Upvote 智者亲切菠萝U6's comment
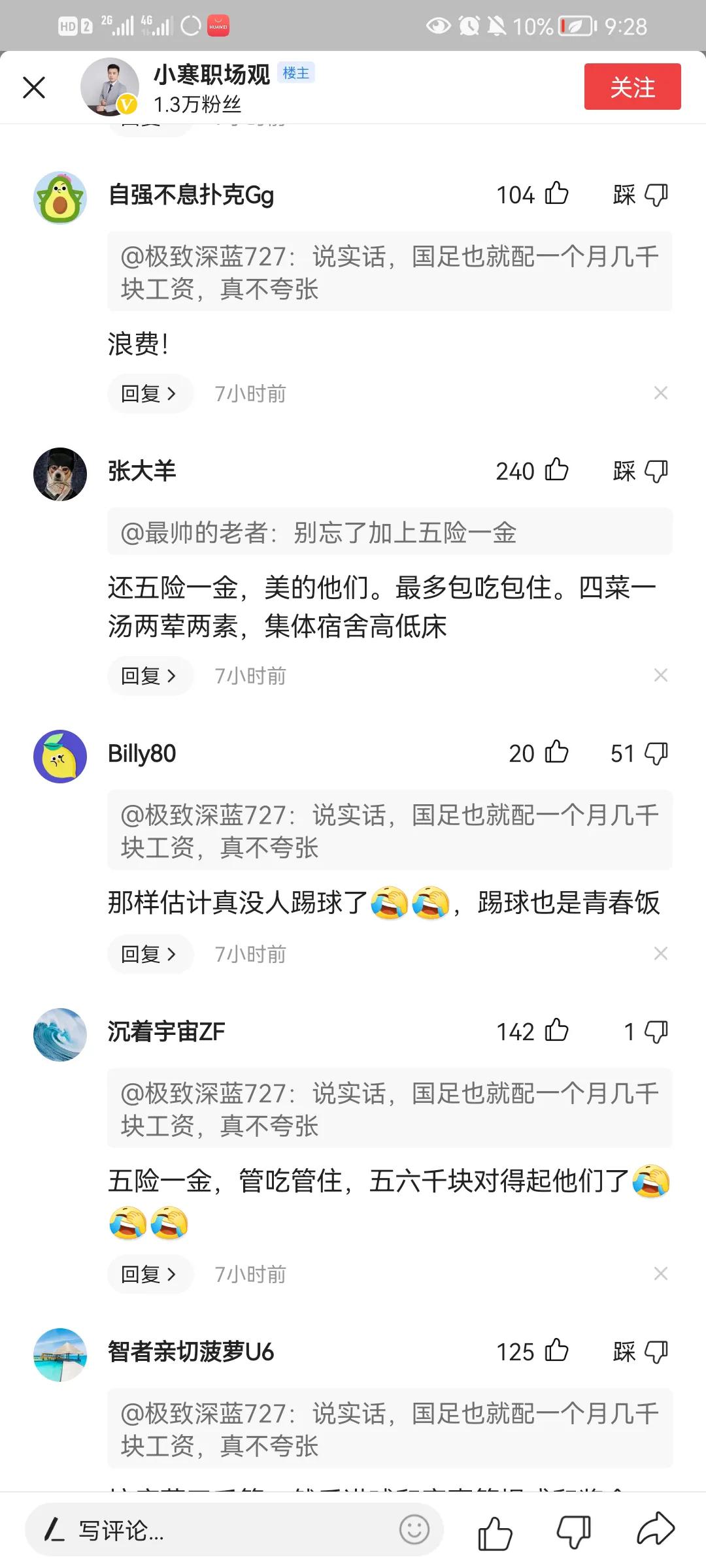 [x=556, y=1351]
